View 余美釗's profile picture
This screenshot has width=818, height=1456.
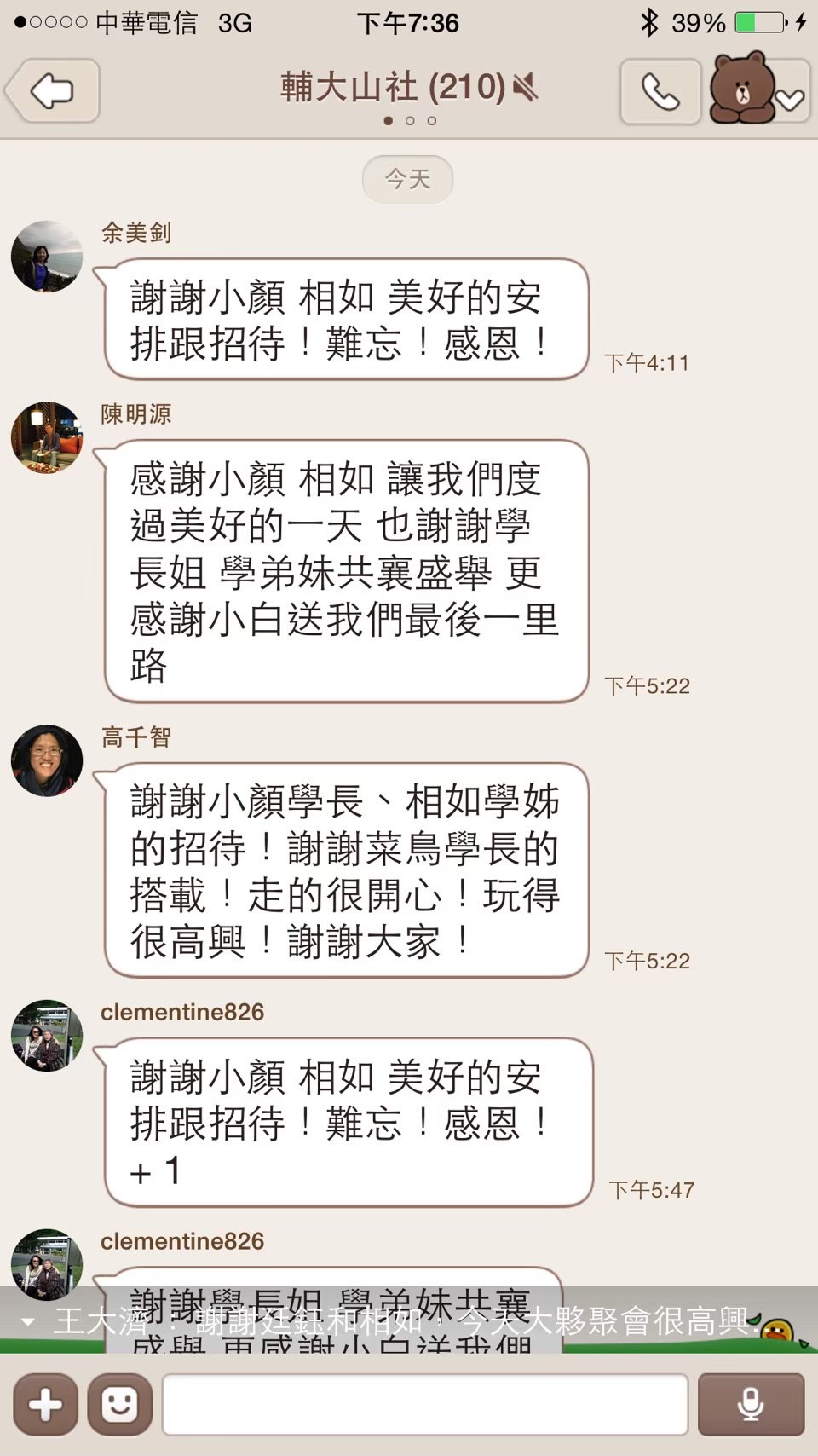pyautogui.click(x=47, y=256)
